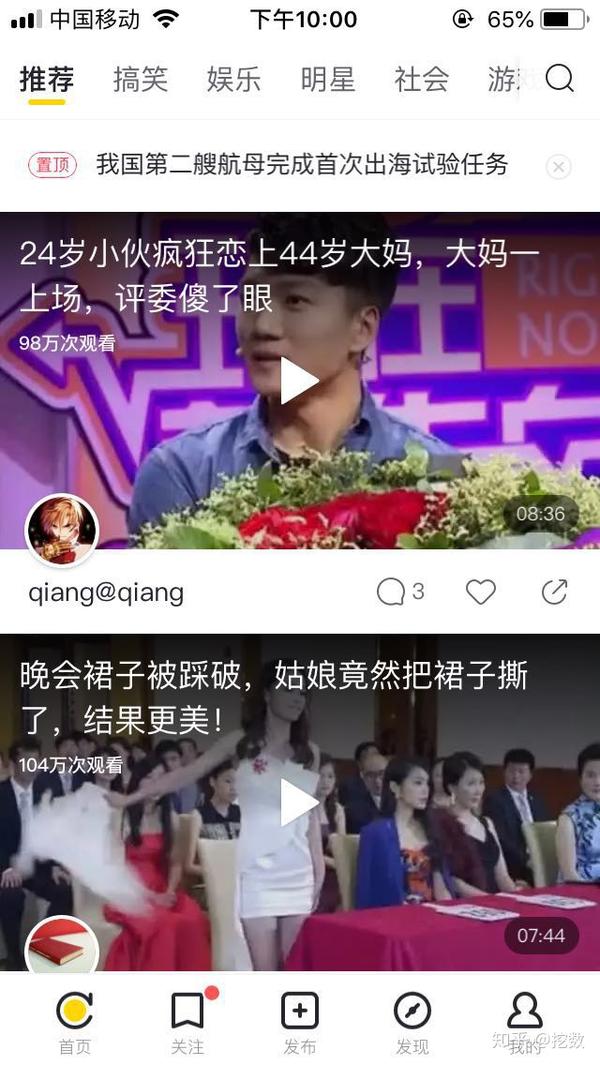Switch to the 明星 tab
This screenshot has width=600, height=1065.
(328, 79)
